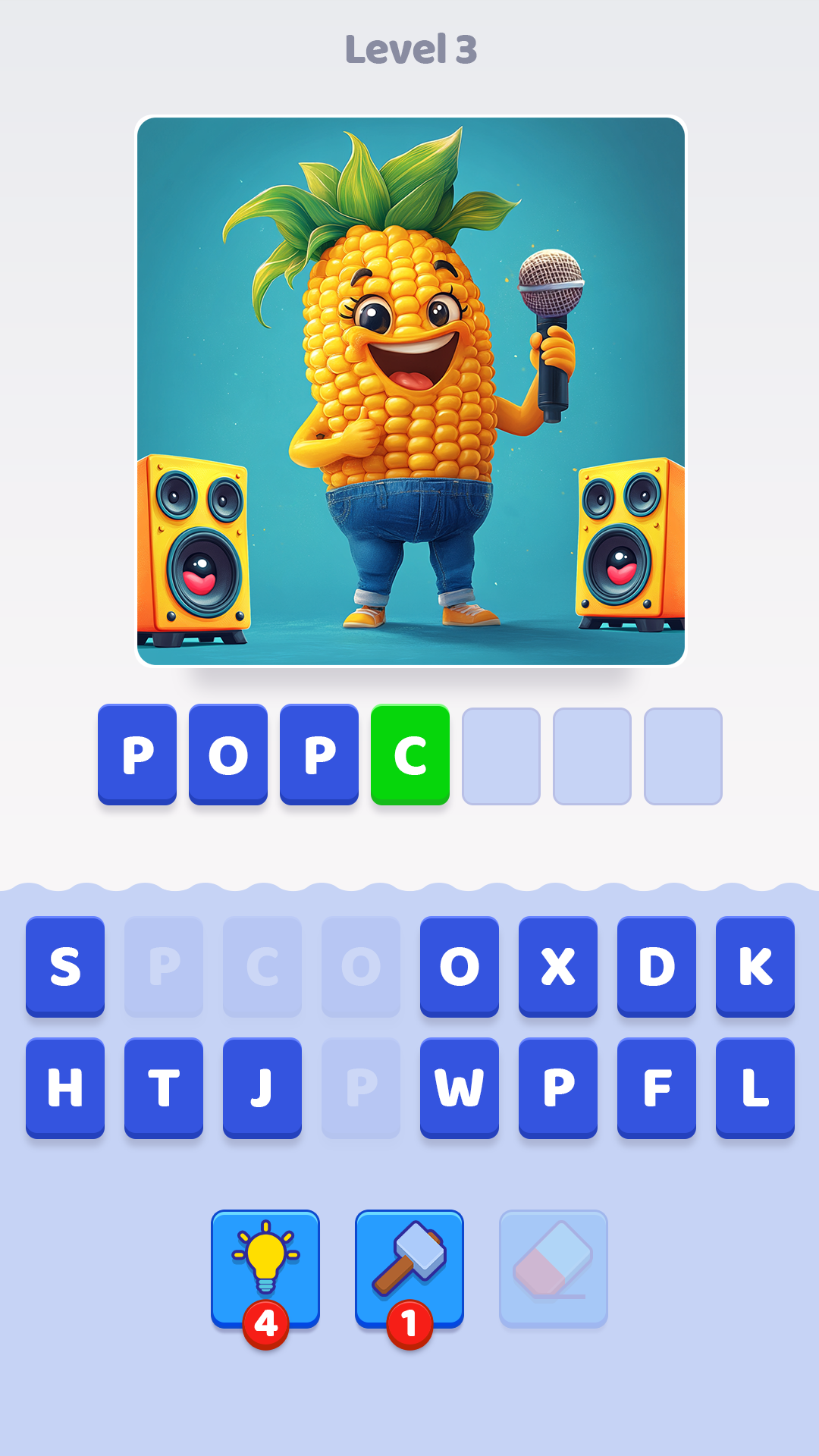819x1456 pixels.
Task: Select the letter X tile
Action: coord(557,967)
